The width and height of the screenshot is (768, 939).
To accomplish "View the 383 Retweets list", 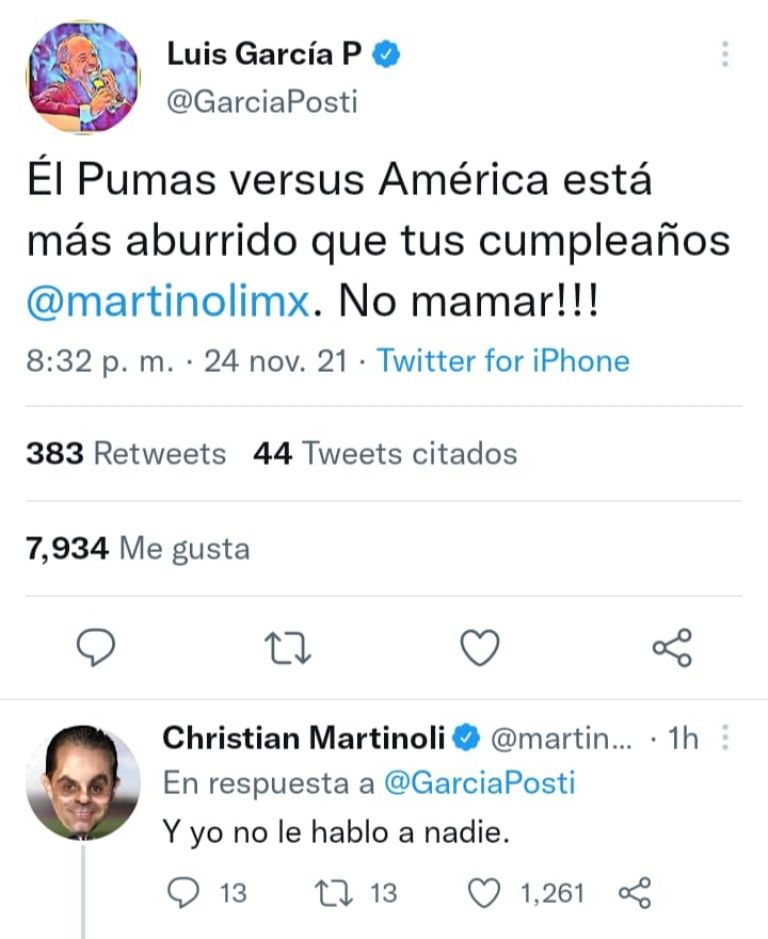I will click(x=126, y=454).
